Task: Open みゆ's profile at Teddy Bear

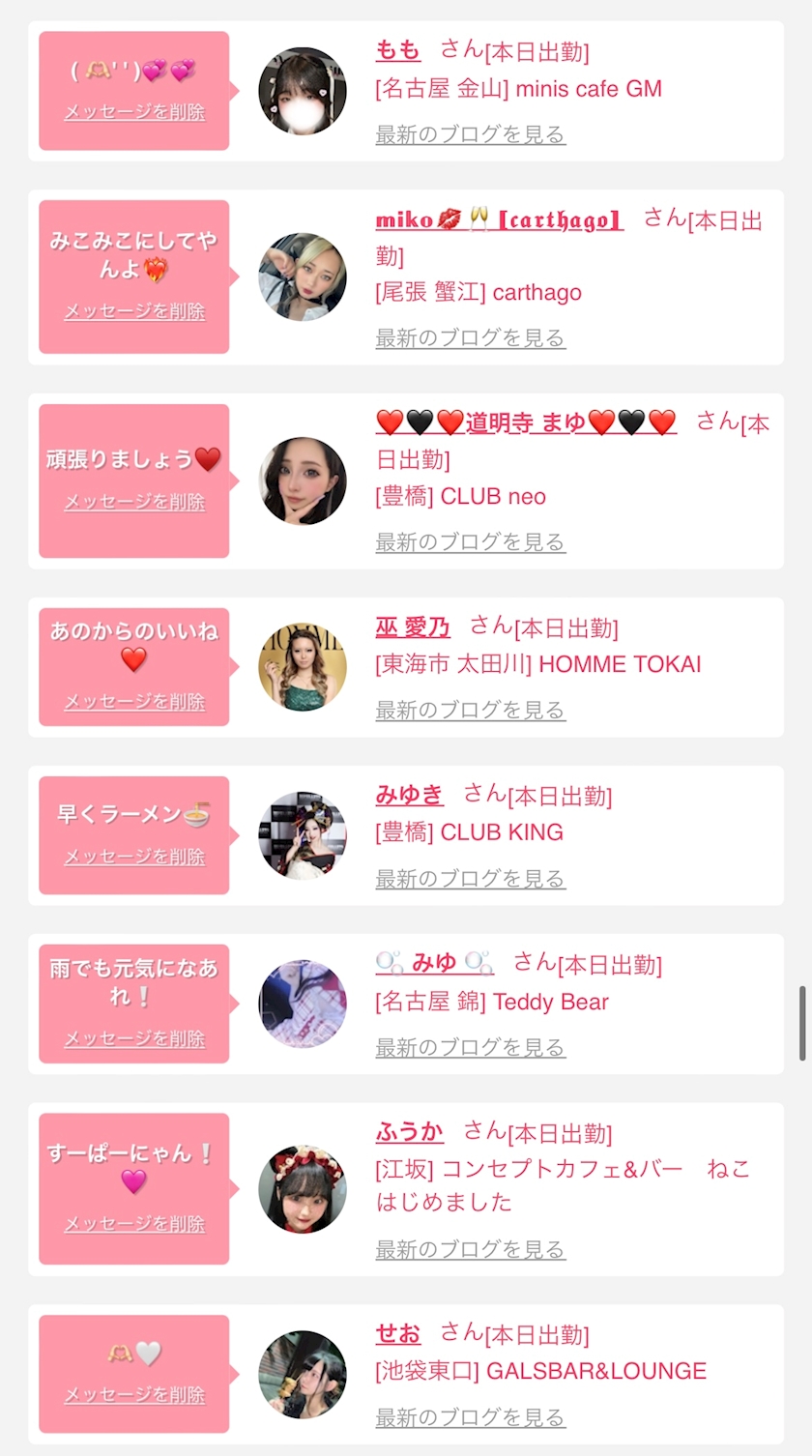Action: click(x=434, y=963)
